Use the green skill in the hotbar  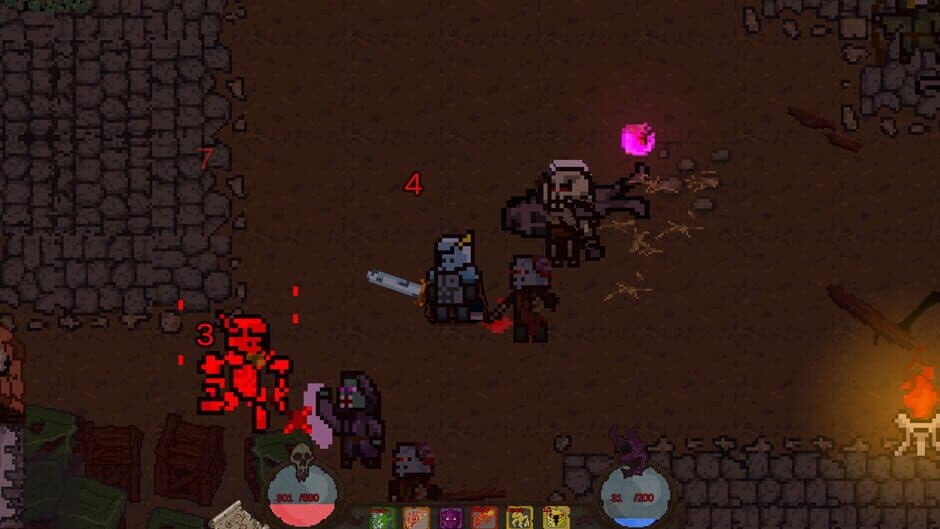click(381, 519)
